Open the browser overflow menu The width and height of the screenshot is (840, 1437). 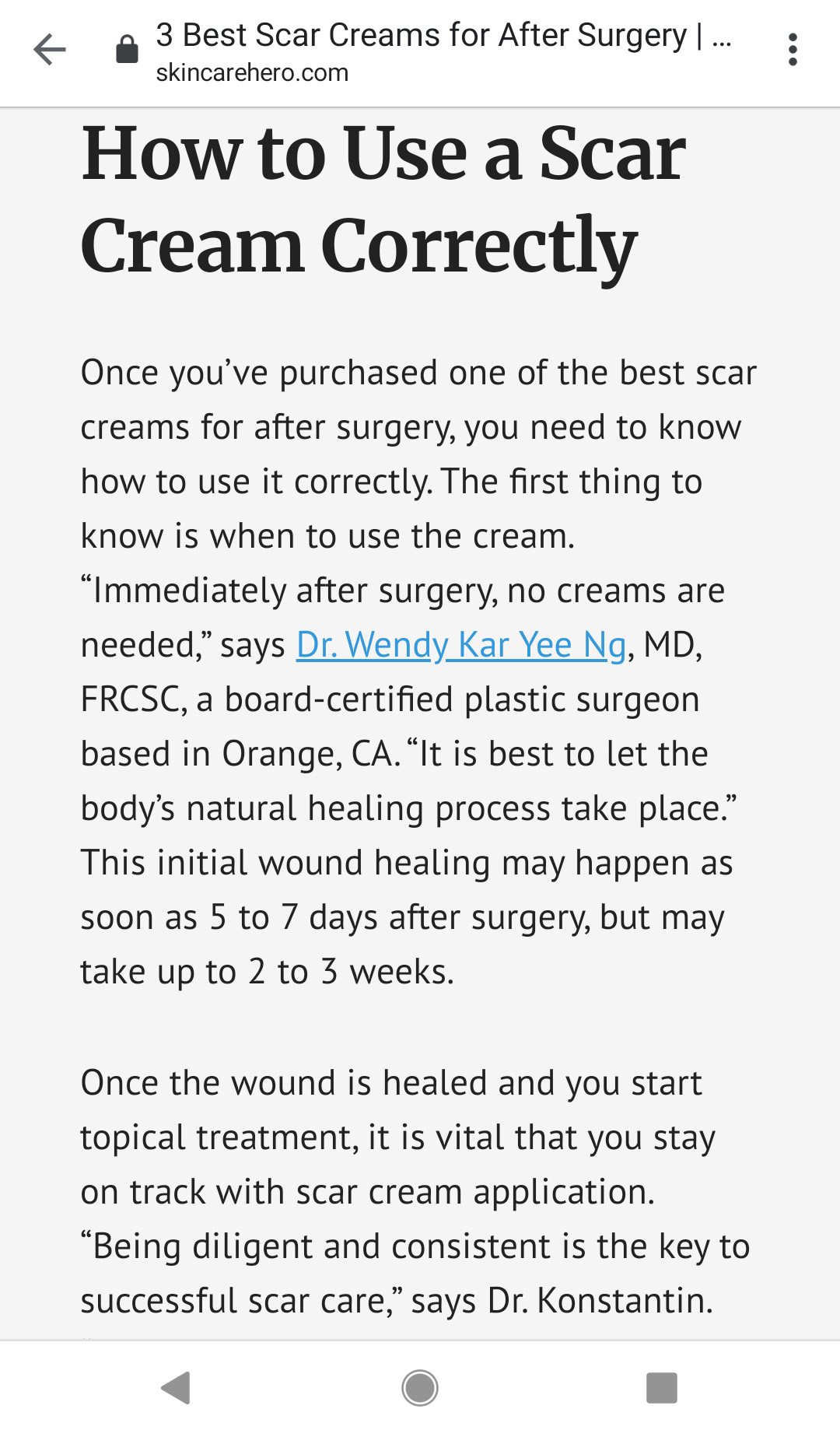[x=792, y=50]
